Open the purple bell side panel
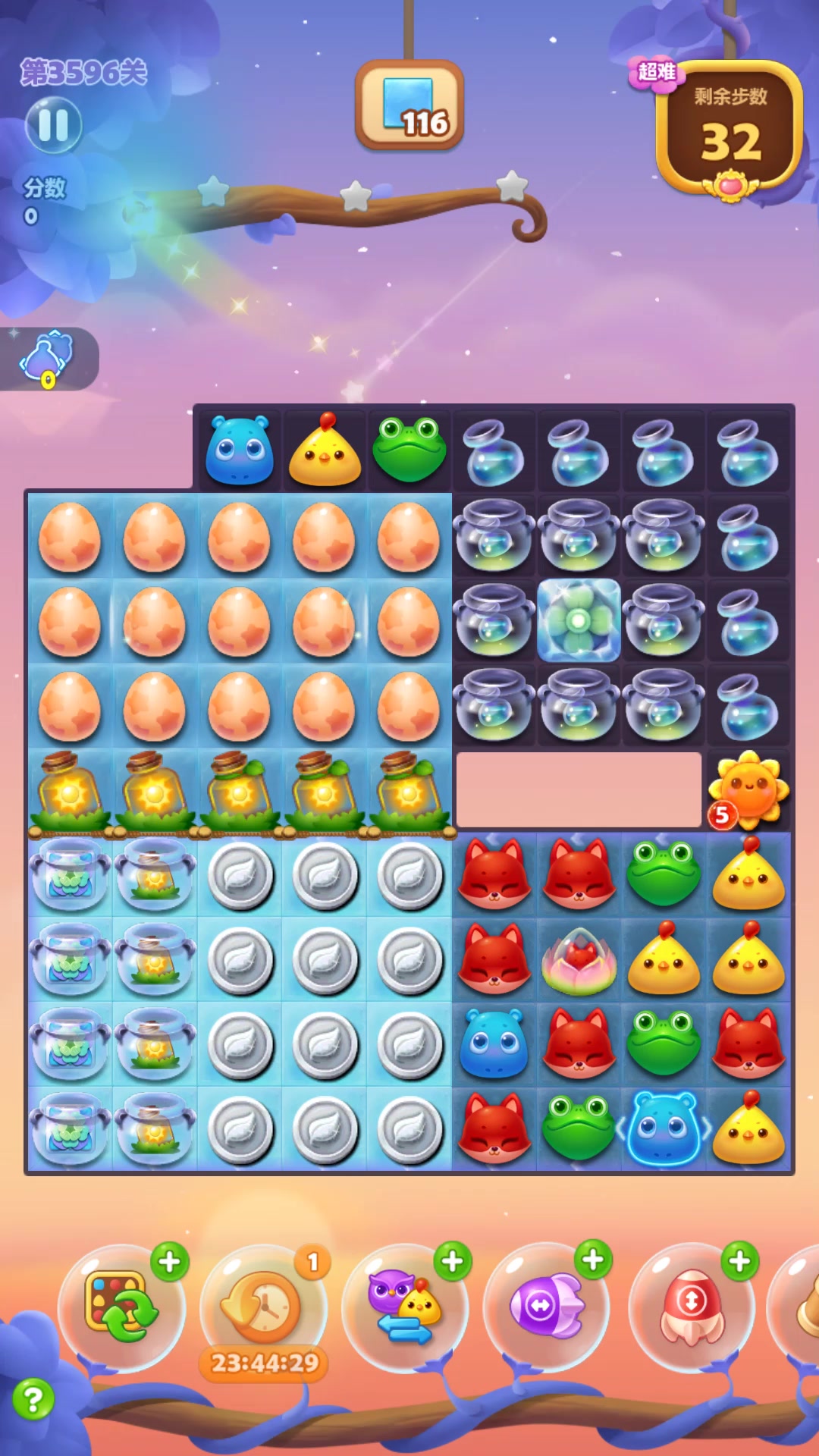The width and height of the screenshot is (819, 1456). [47, 359]
